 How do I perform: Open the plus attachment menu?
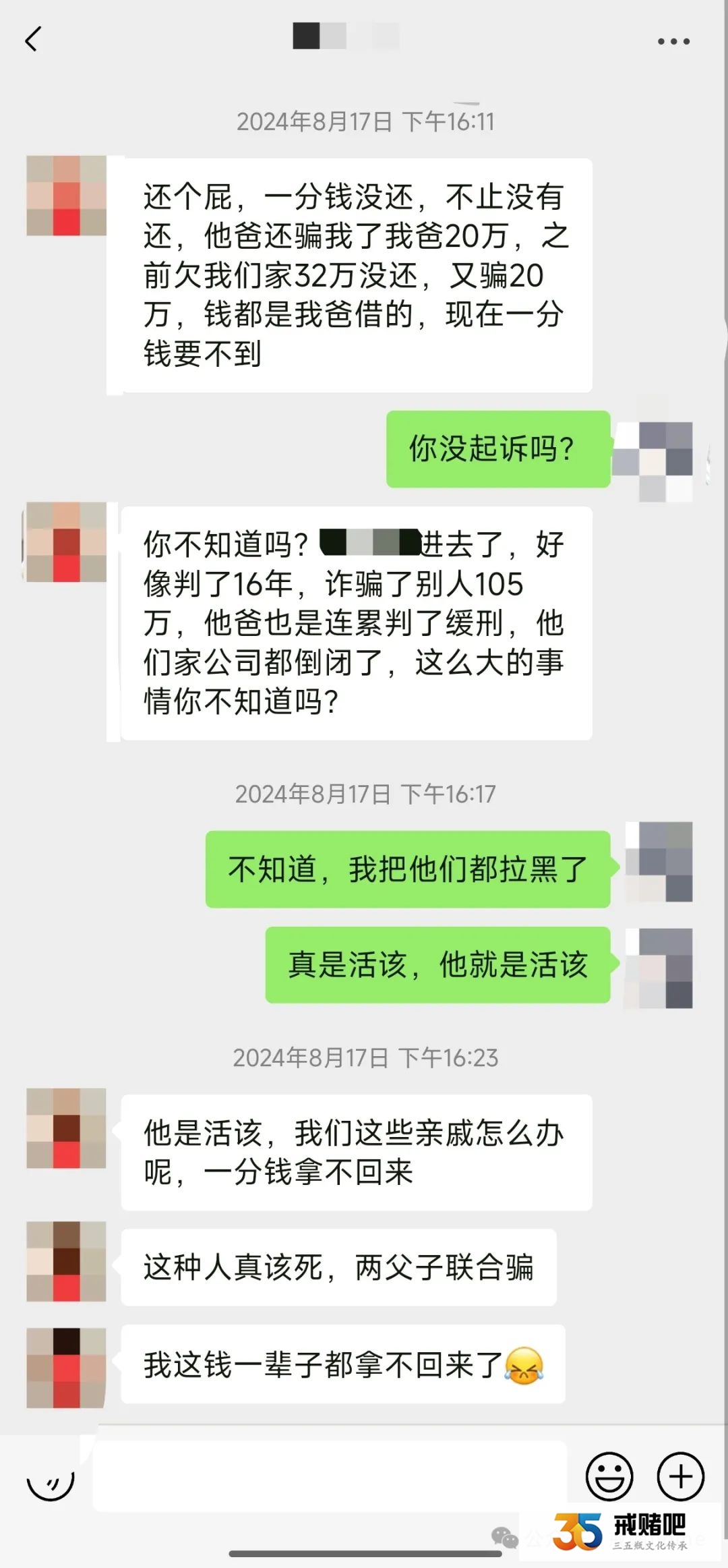[680, 1476]
